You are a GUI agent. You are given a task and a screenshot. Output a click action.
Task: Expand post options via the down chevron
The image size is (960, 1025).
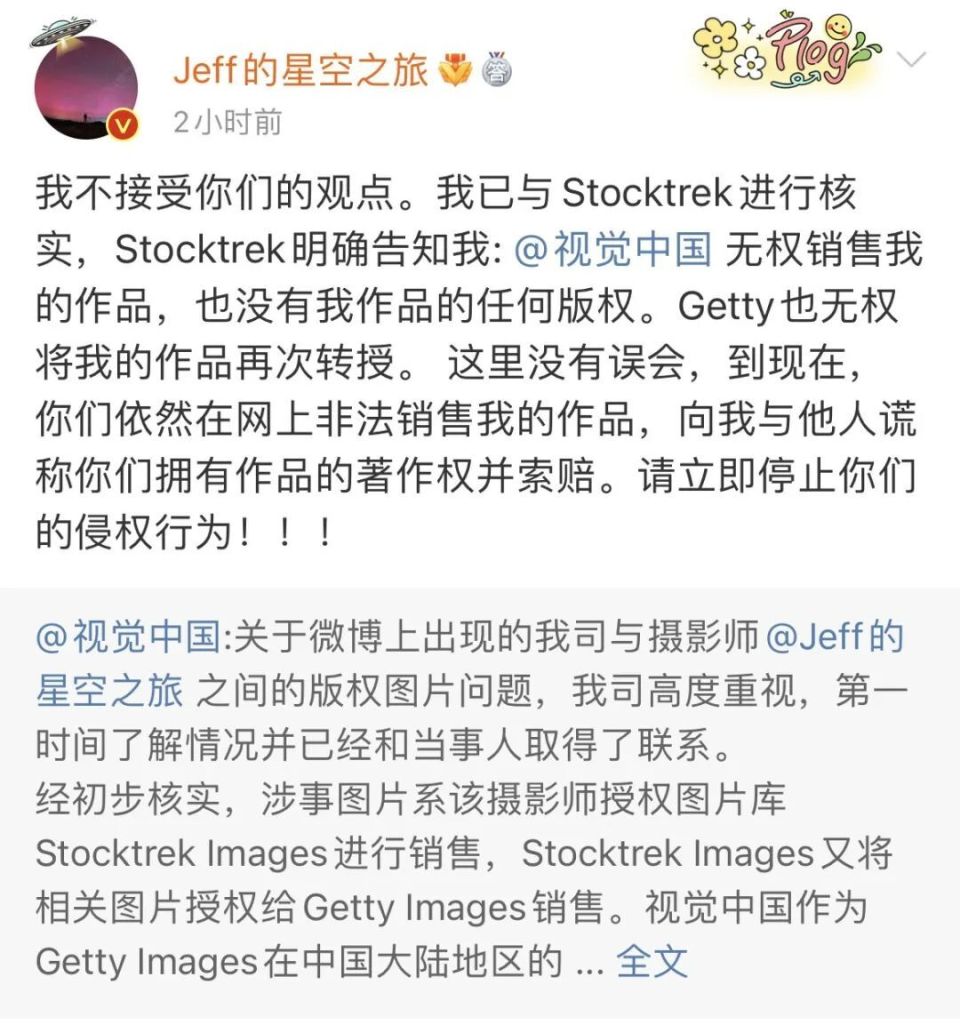coord(912,60)
